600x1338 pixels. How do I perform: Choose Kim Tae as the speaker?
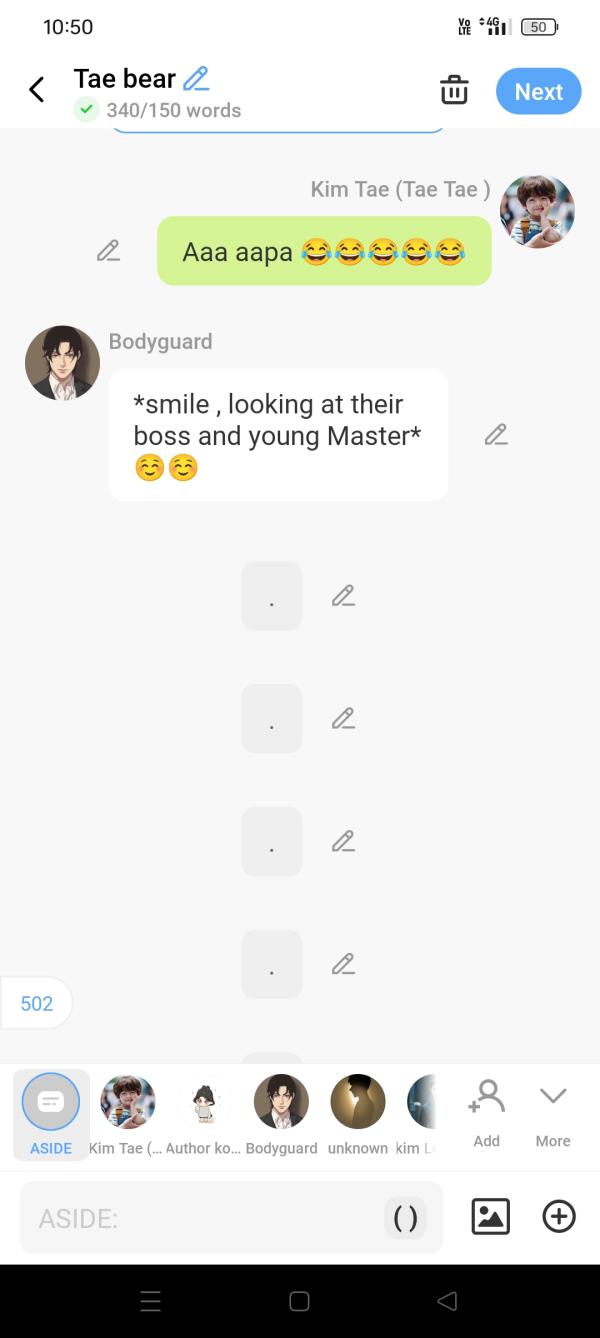[x=127, y=1113]
